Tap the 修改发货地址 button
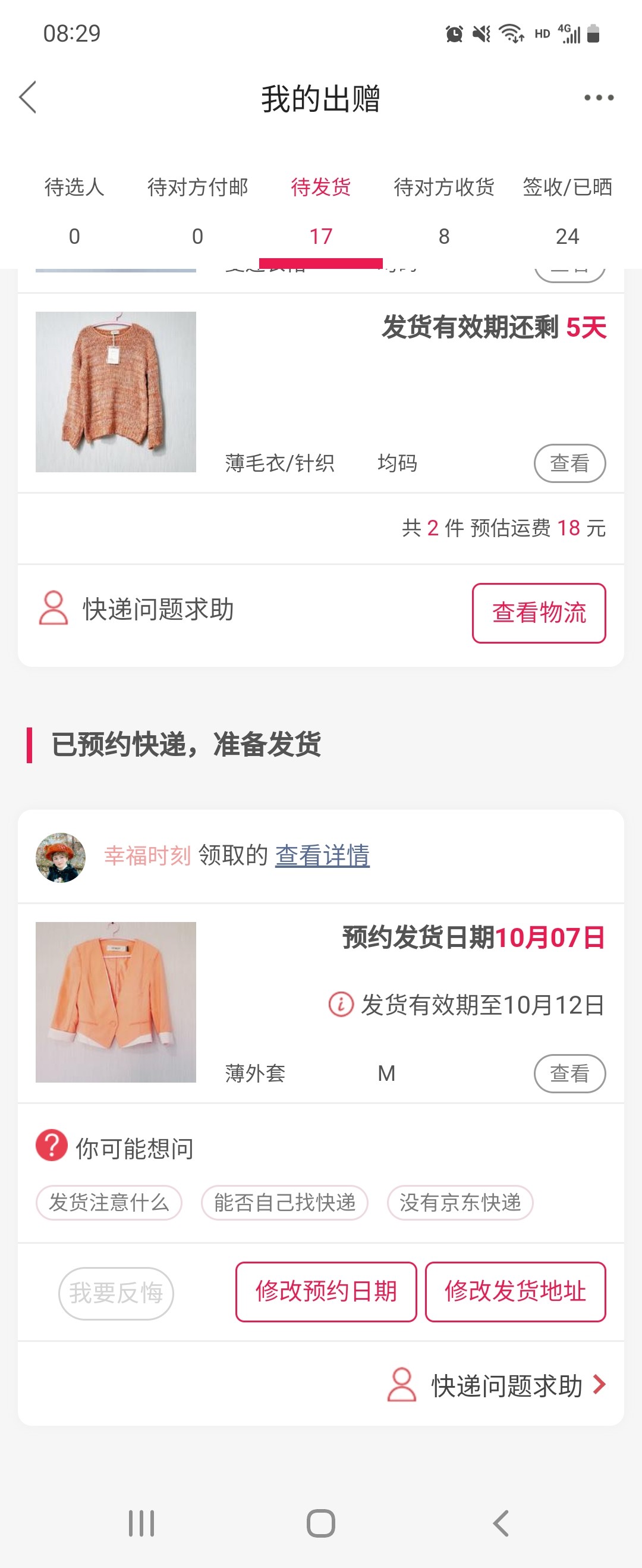642x1568 pixels. 515,1291
